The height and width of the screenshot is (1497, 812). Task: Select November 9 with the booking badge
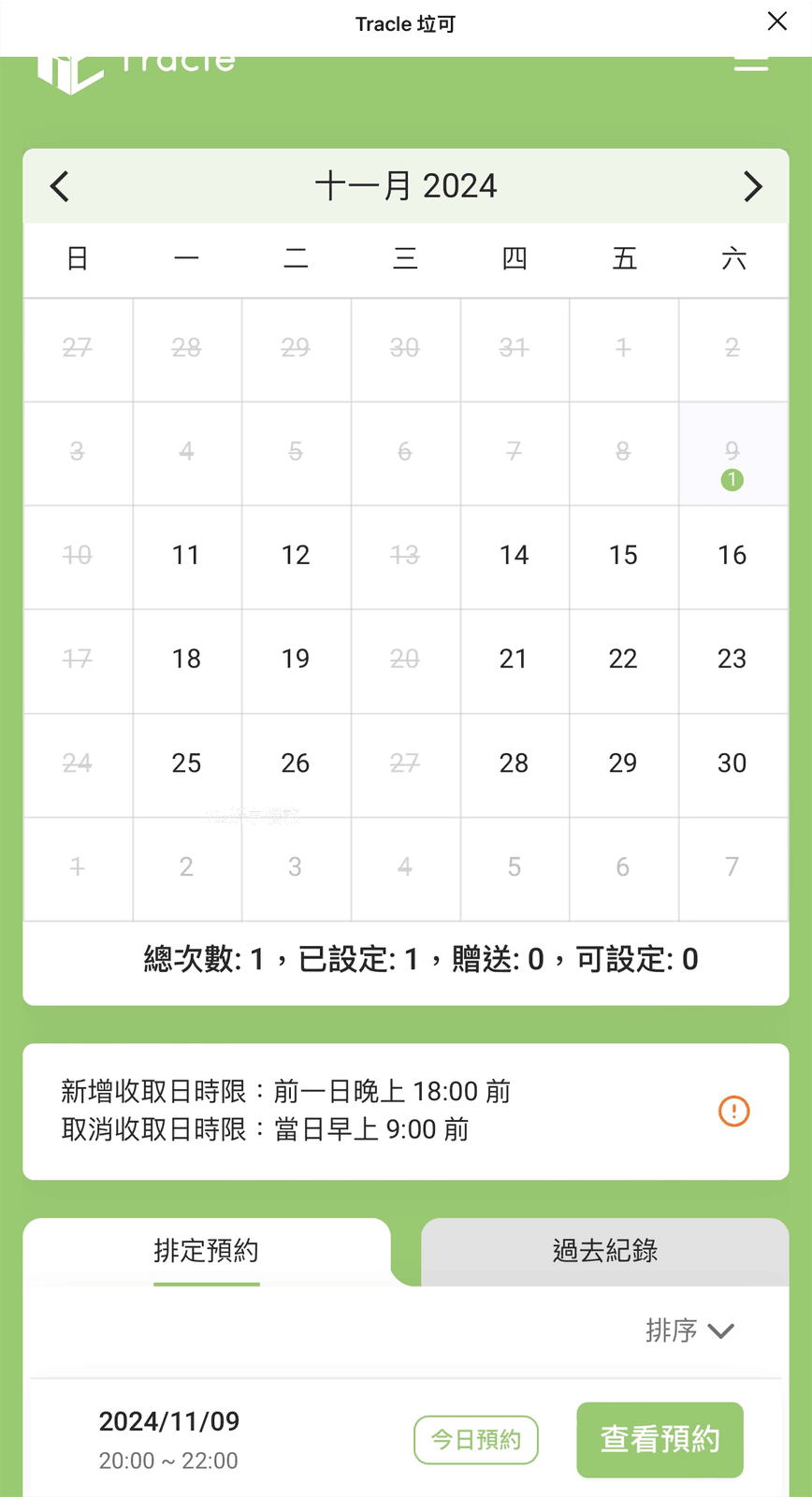tap(732, 455)
